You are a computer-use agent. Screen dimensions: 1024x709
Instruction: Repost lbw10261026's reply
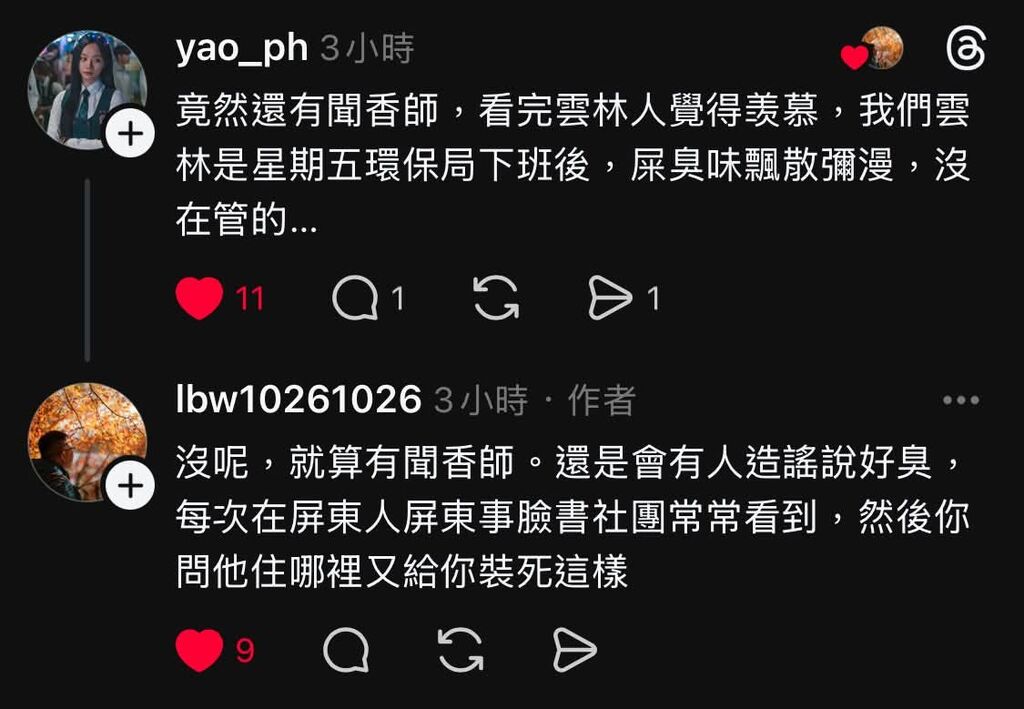pyautogui.click(x=461, y=651)
